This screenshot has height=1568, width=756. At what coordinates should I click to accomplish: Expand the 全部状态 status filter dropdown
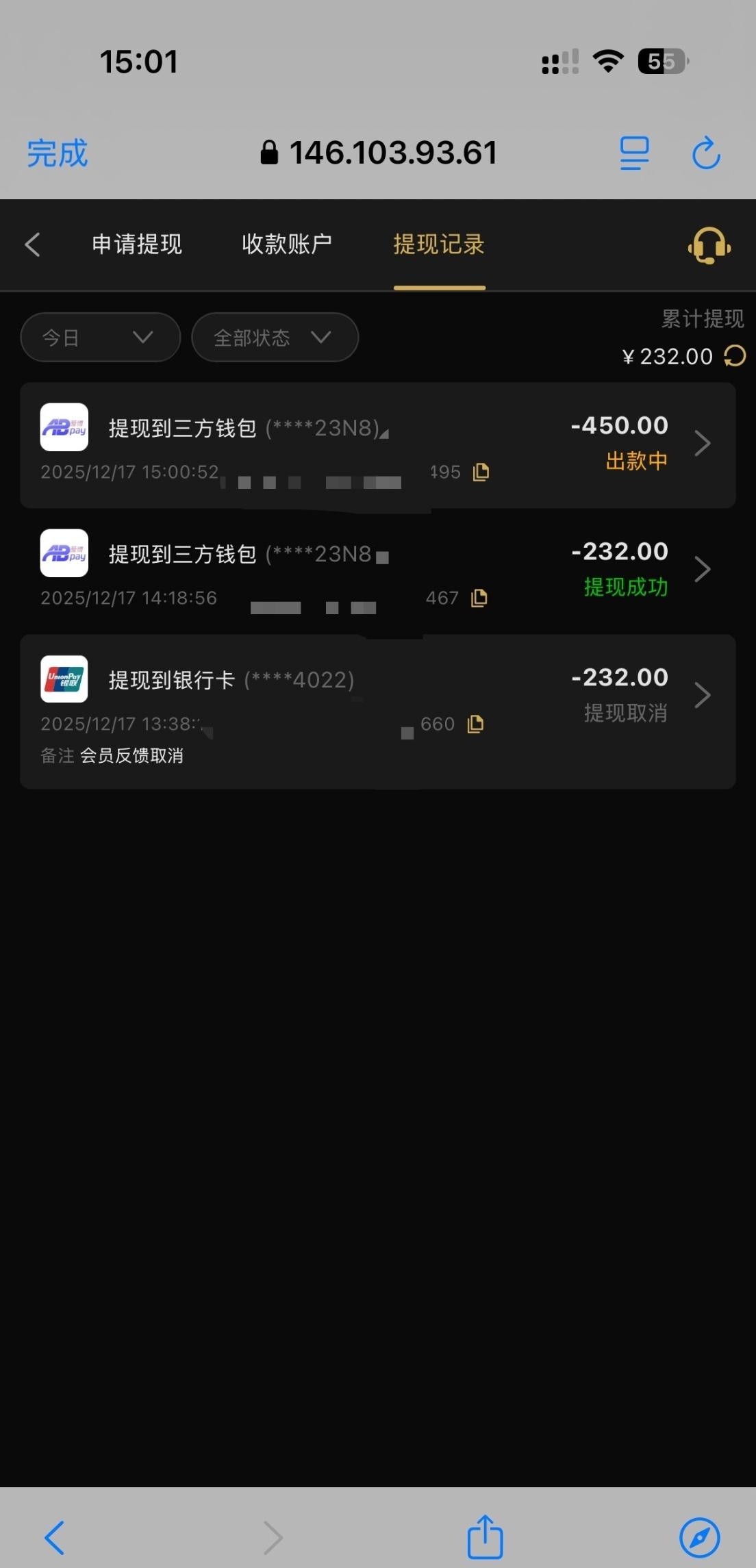tap(275, 337)
